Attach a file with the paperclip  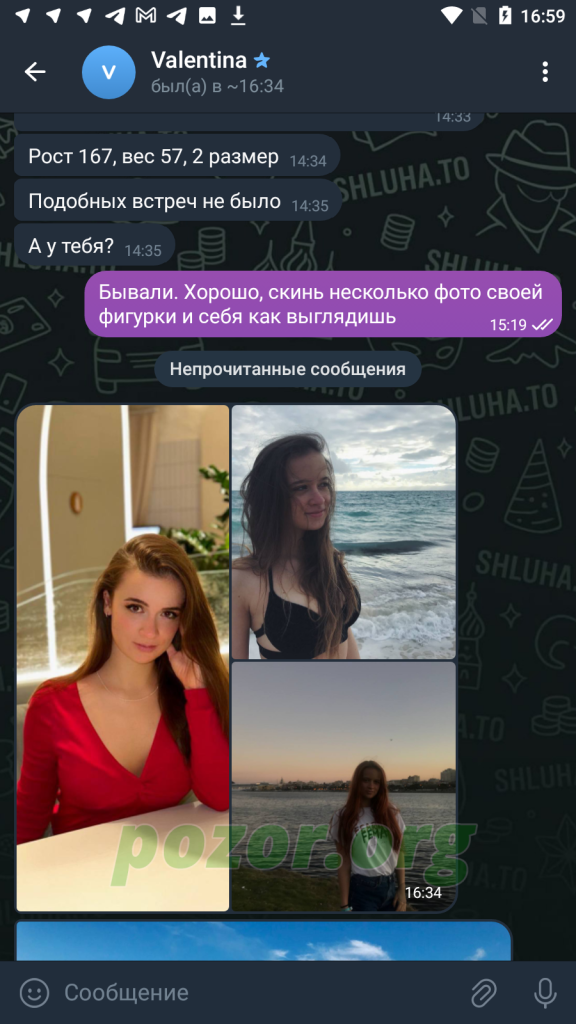coord(483,993)
